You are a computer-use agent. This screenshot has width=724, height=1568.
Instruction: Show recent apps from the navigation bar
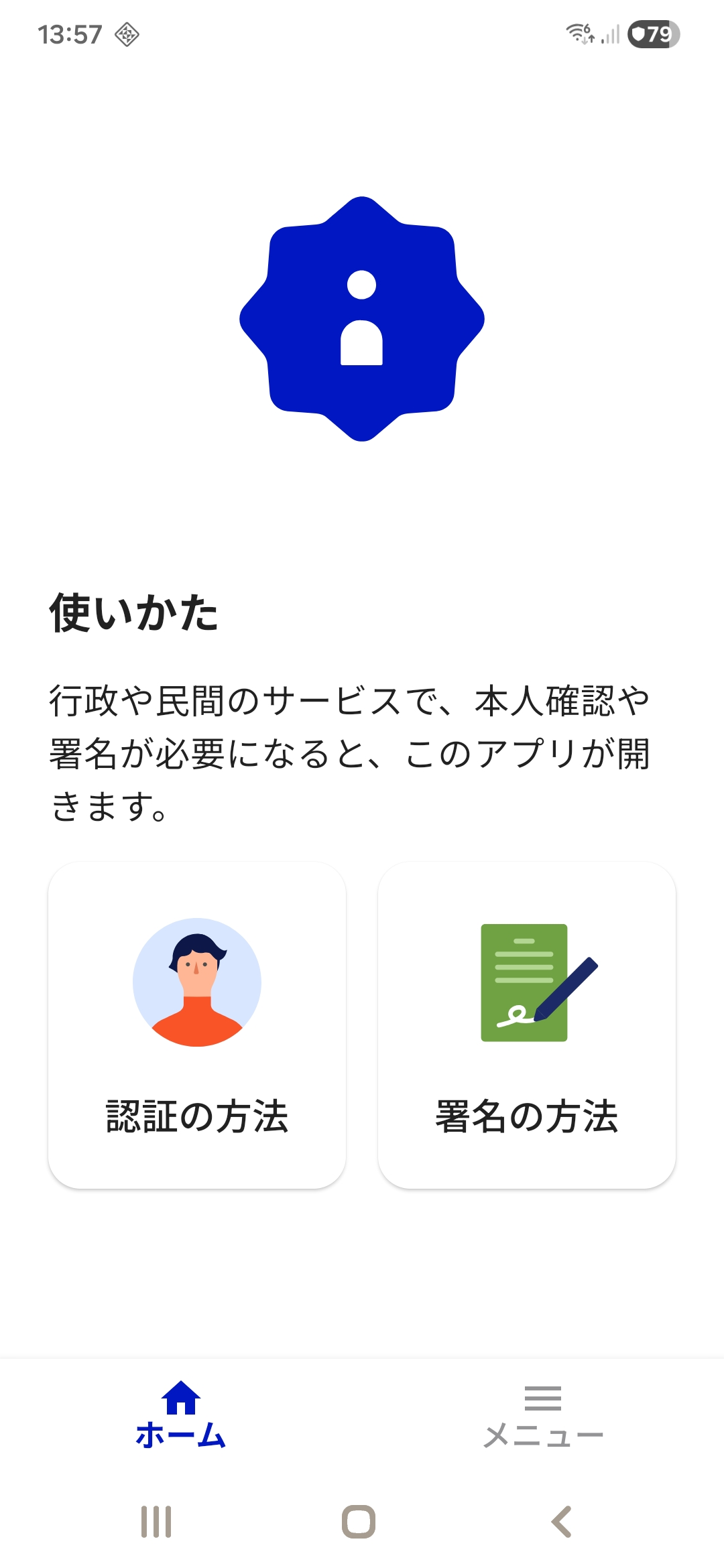(156, 1521)
